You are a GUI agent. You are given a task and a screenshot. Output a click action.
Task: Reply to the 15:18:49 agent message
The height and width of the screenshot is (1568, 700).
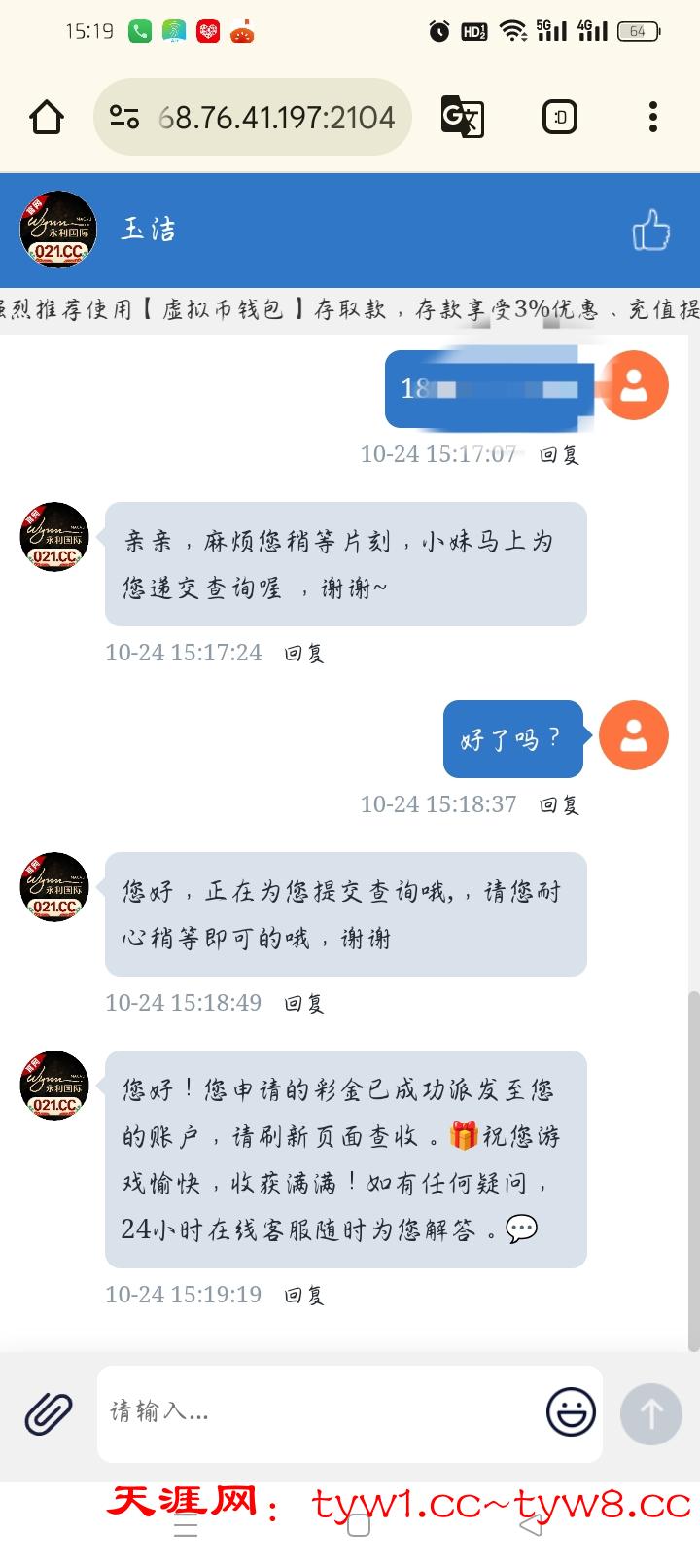[x=303, y=1003]
